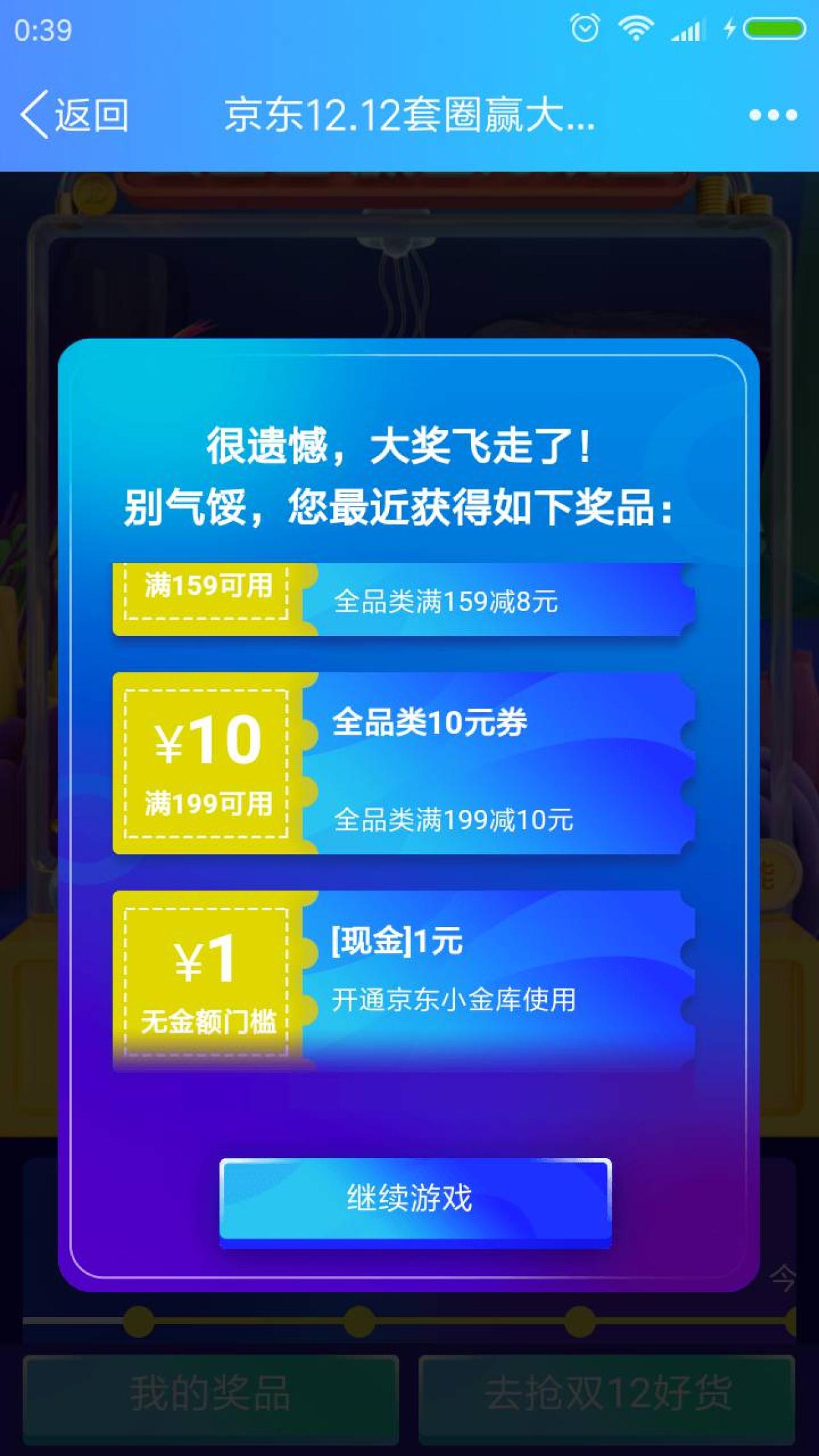Viewport: 819px width, 1456px height.
Task: Open the three-dot overflow menu
Action: coord(773,115)
